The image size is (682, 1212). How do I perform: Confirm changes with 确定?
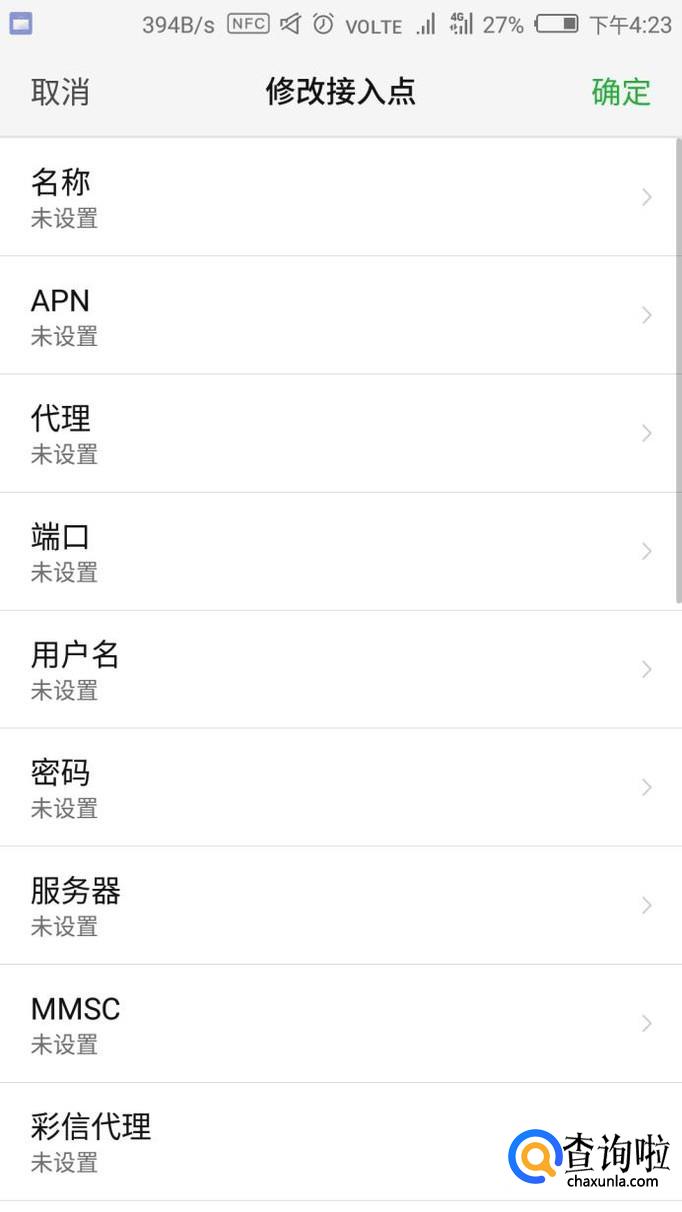pos(620,92)
